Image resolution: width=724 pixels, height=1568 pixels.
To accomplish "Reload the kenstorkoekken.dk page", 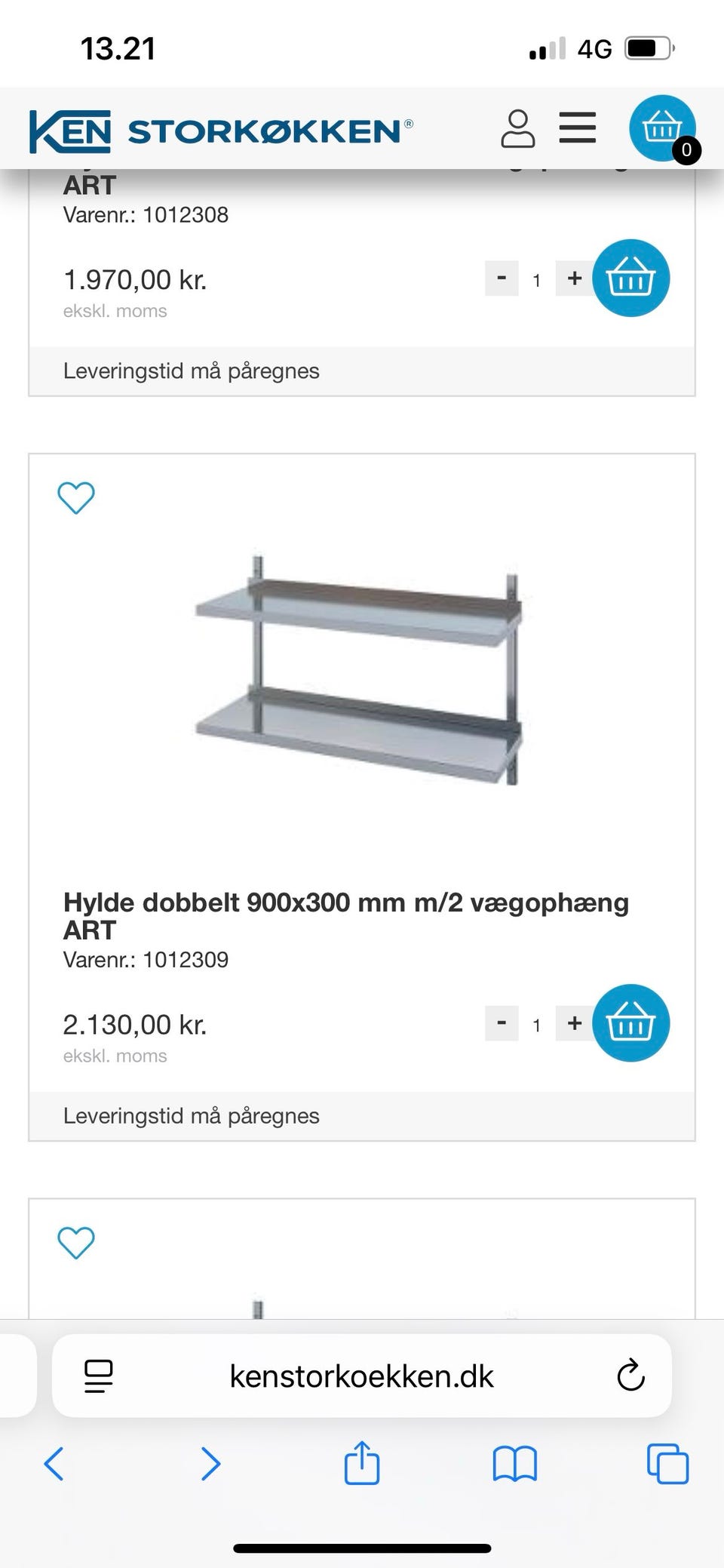I will pyautogui.click(x=628, y=1375).
